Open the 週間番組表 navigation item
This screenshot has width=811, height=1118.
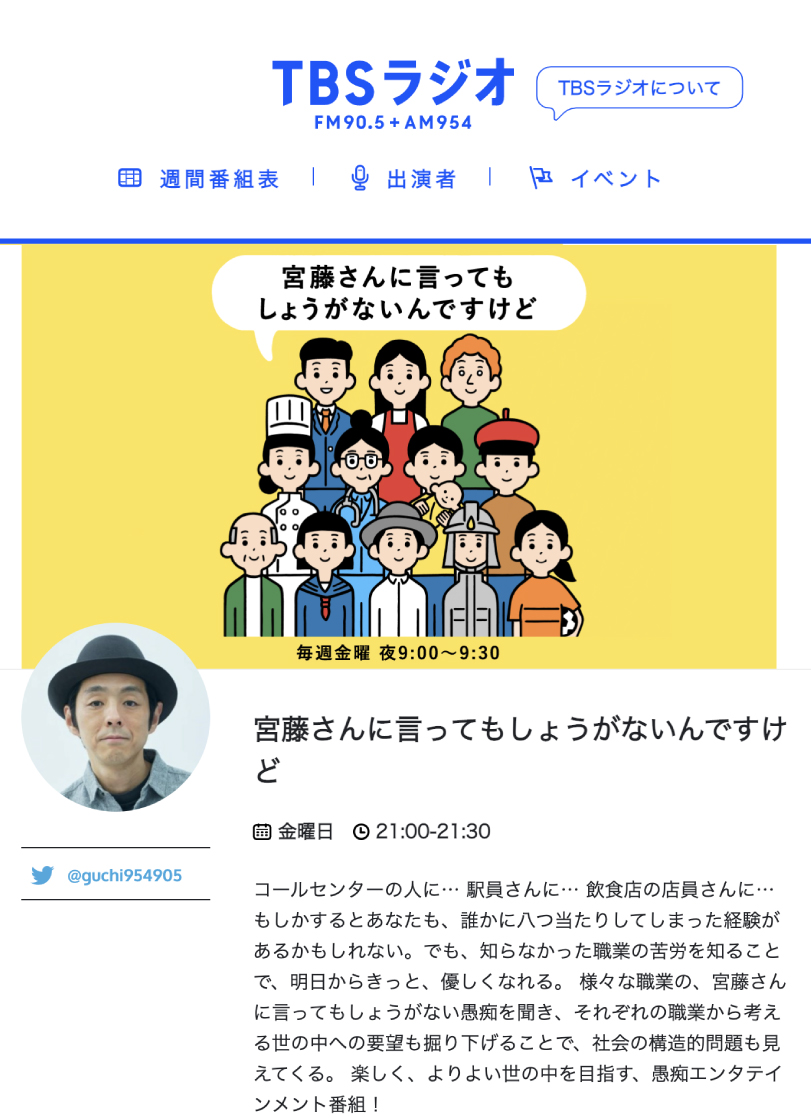pyautogui.click(x=217, y=177)
